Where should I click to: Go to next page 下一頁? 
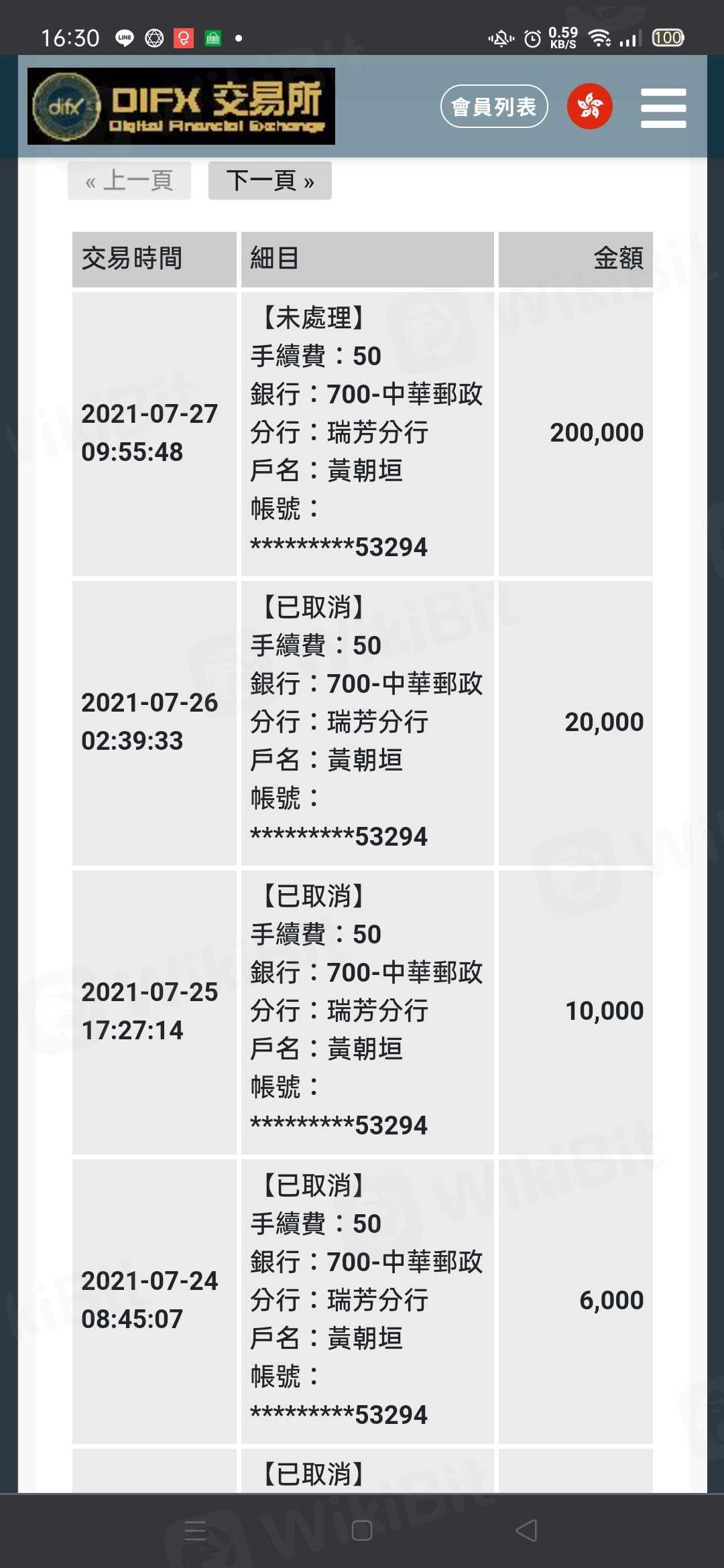[x=270, y=181]
